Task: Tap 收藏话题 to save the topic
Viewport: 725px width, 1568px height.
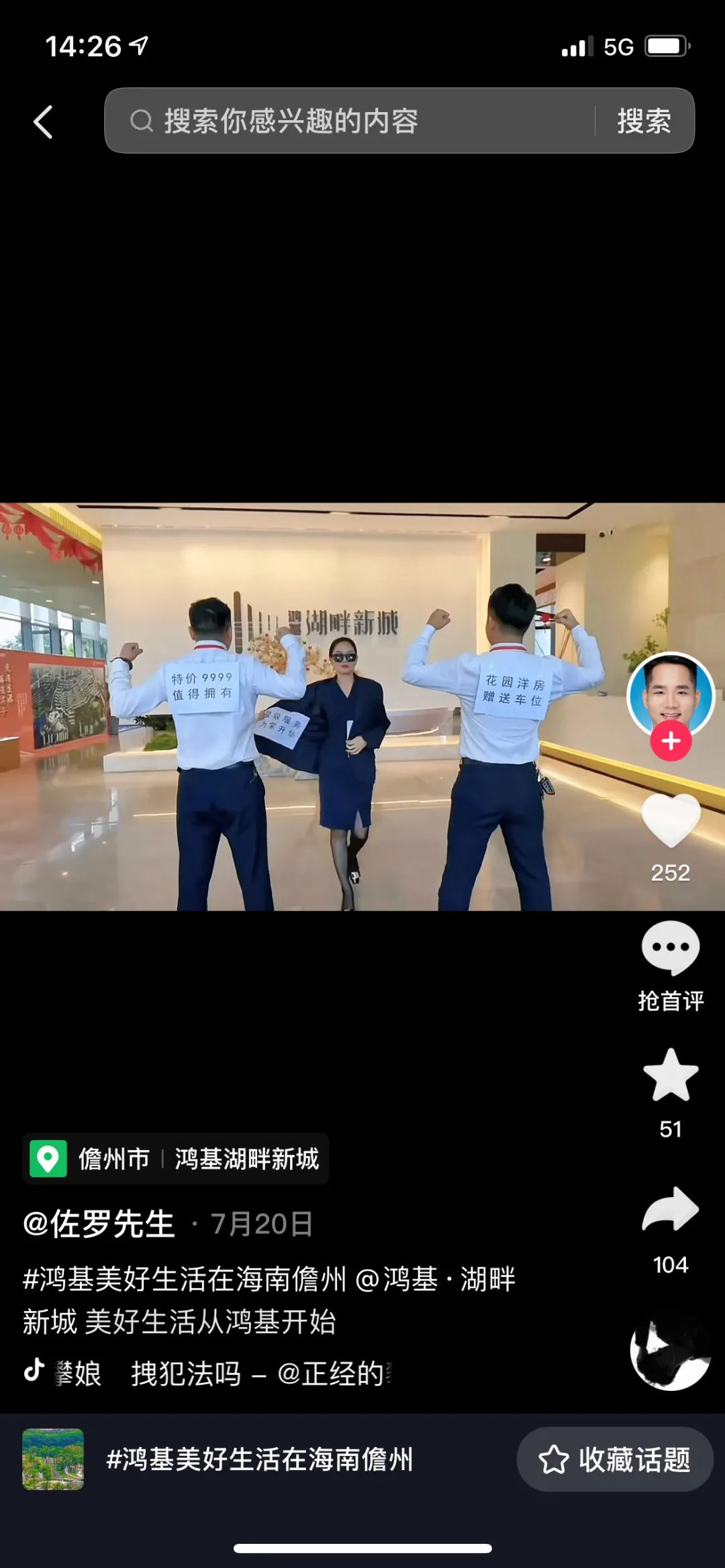Action: coord(614,1459)
